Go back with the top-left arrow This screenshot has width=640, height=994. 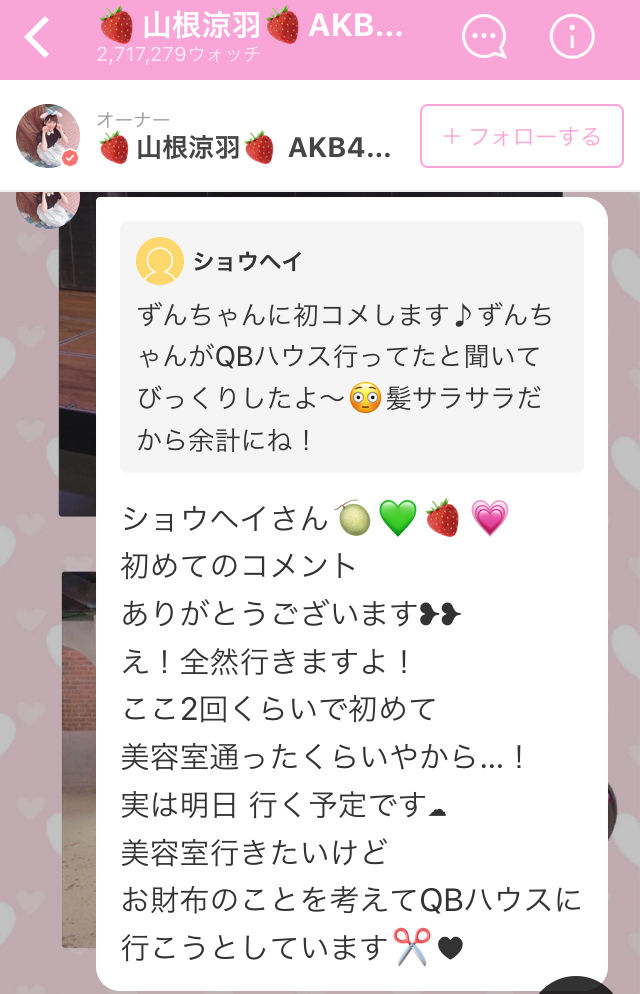coord(37,37)
